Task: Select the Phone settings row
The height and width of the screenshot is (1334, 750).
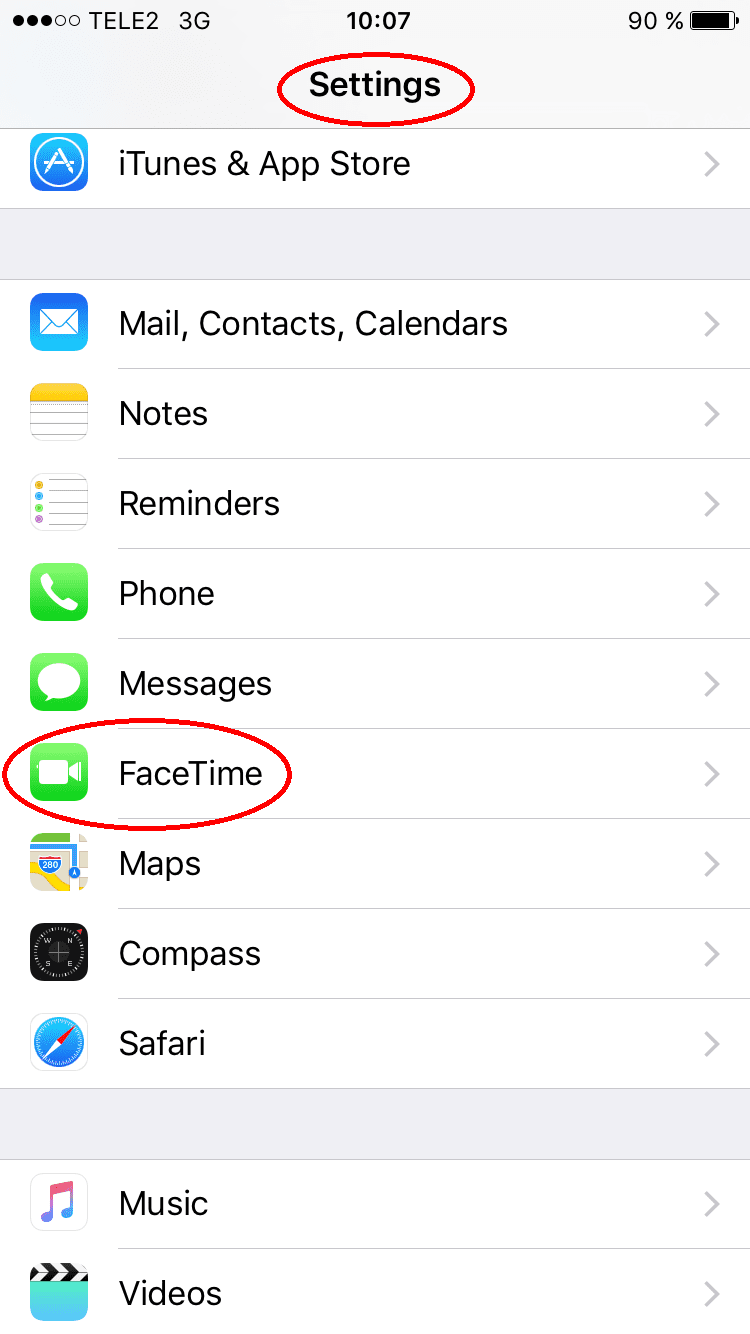Action: [x=375, y=594]
